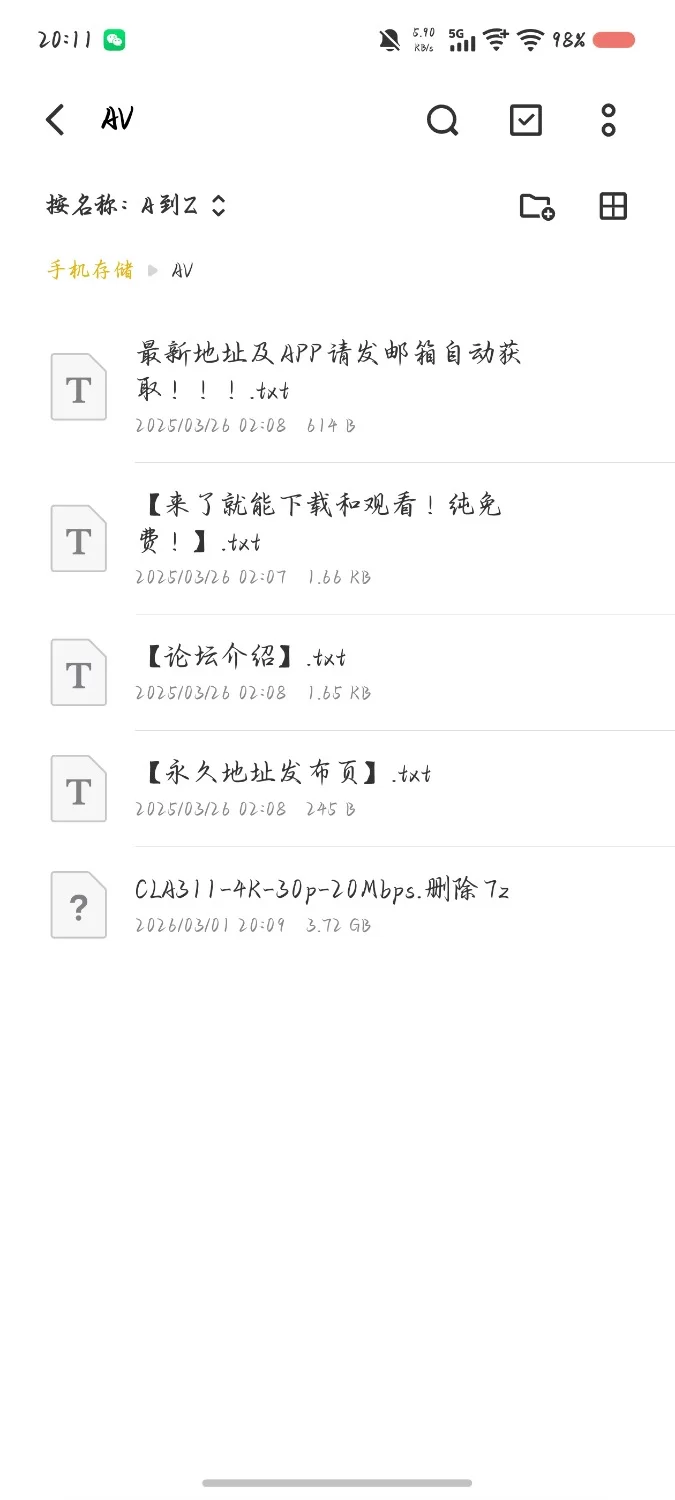Create a new folder
The width and height of the screenshot is (675, 1500).
pos(537,206)
